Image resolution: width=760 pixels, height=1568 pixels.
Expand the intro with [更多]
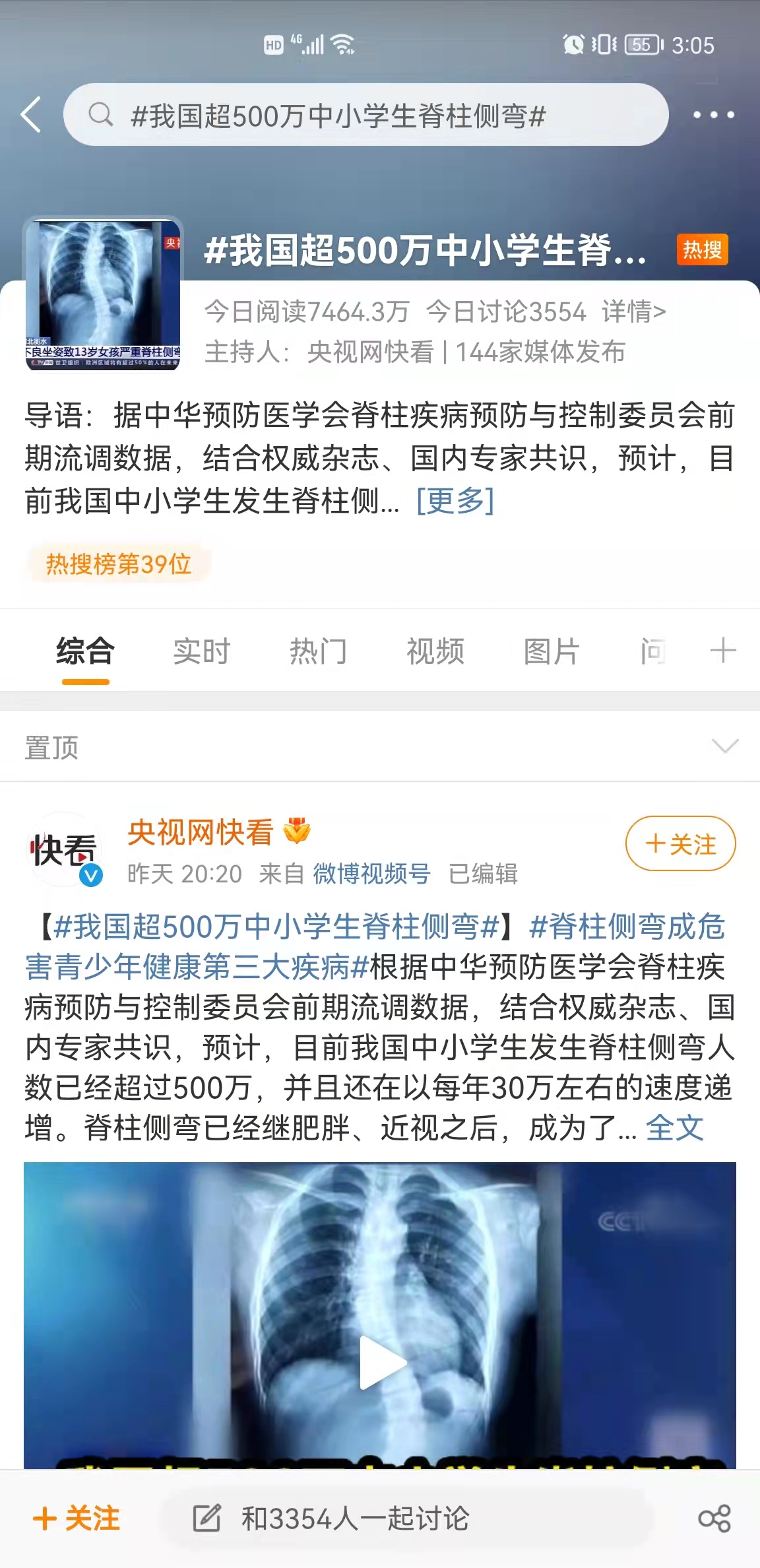click(455, 501)
